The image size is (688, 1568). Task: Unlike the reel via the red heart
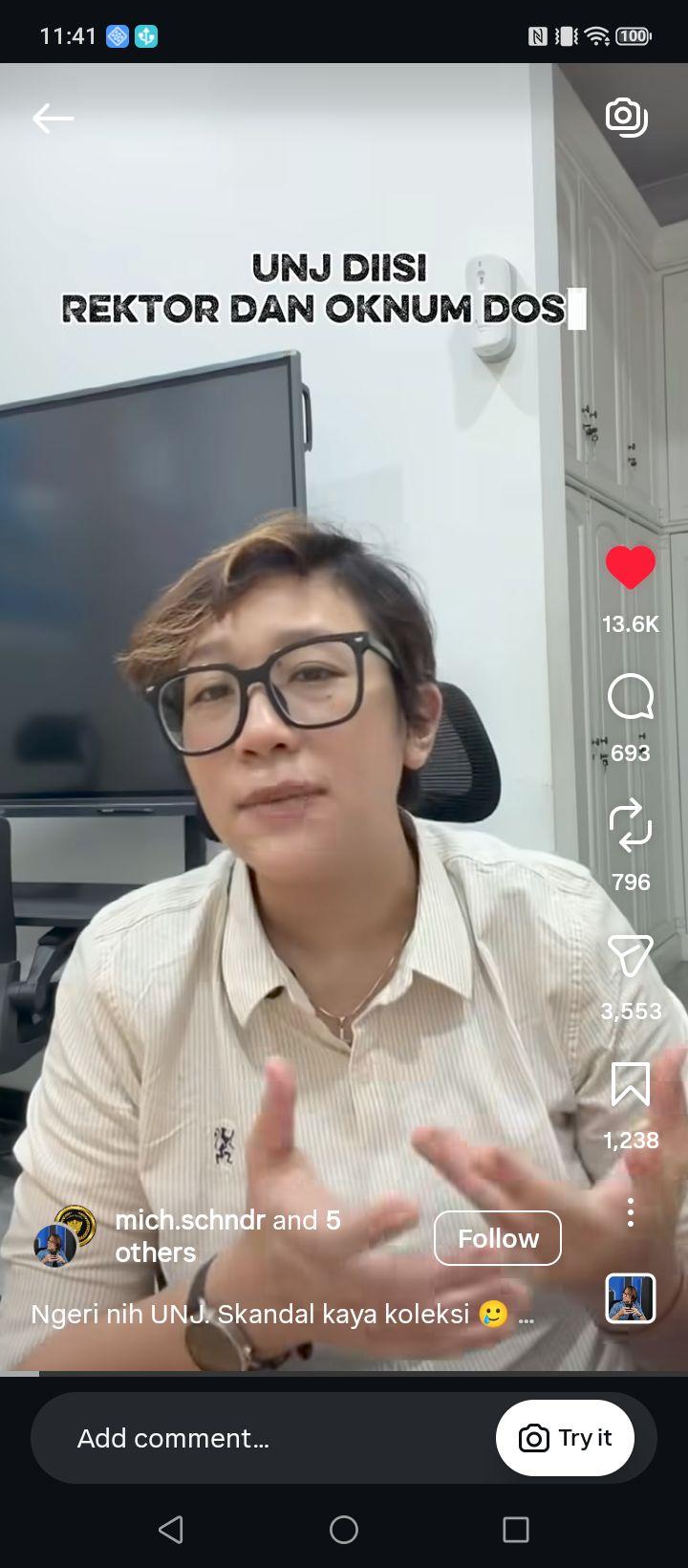631,567
